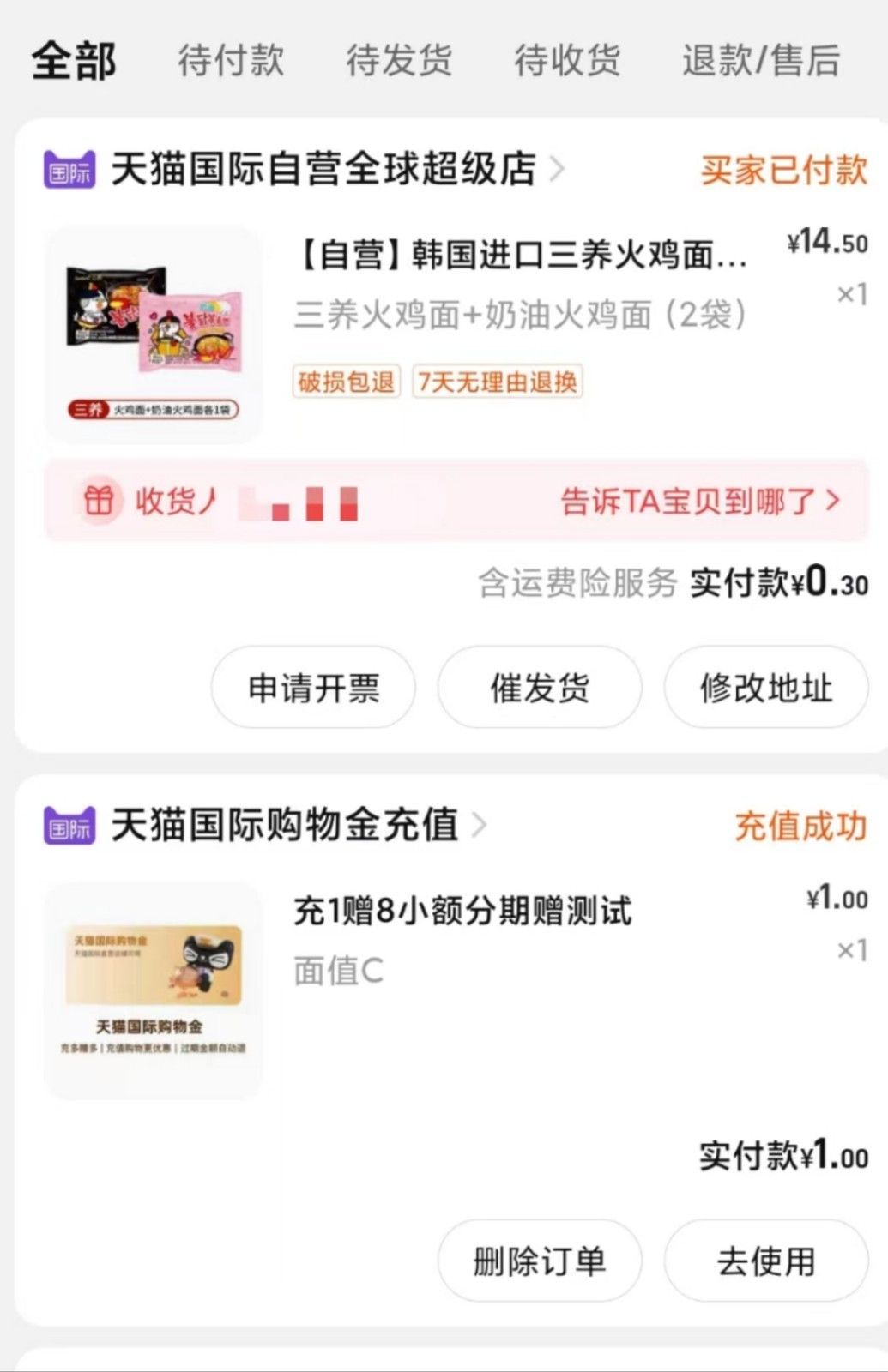Tap the 去使用 button
The height and width of the screenshot is (1372, 888).
[x=765, y=1261]
